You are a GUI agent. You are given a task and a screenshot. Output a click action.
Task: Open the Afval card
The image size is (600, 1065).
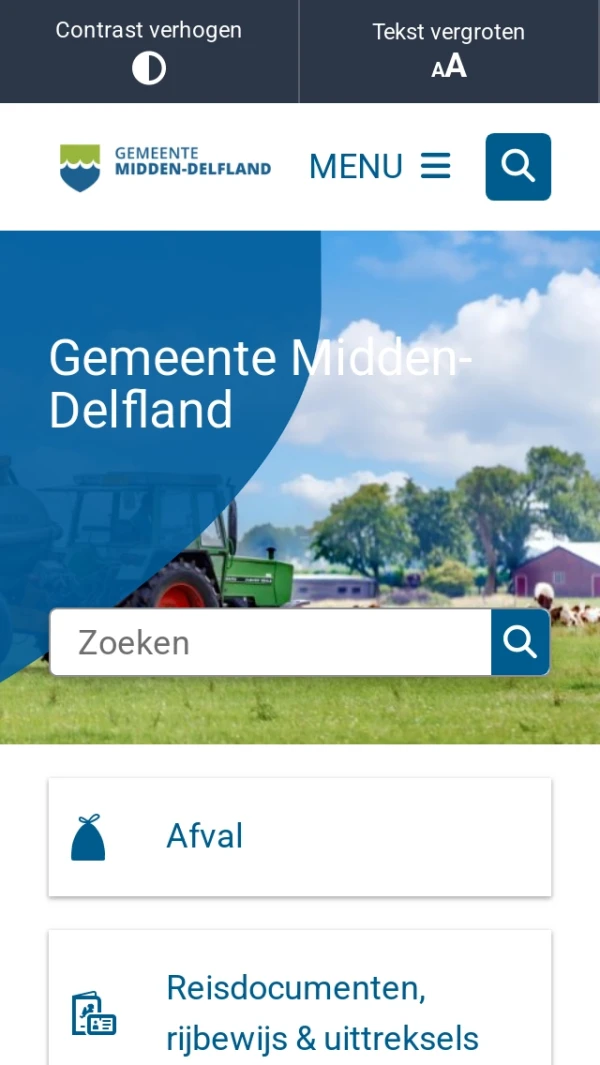300,837
